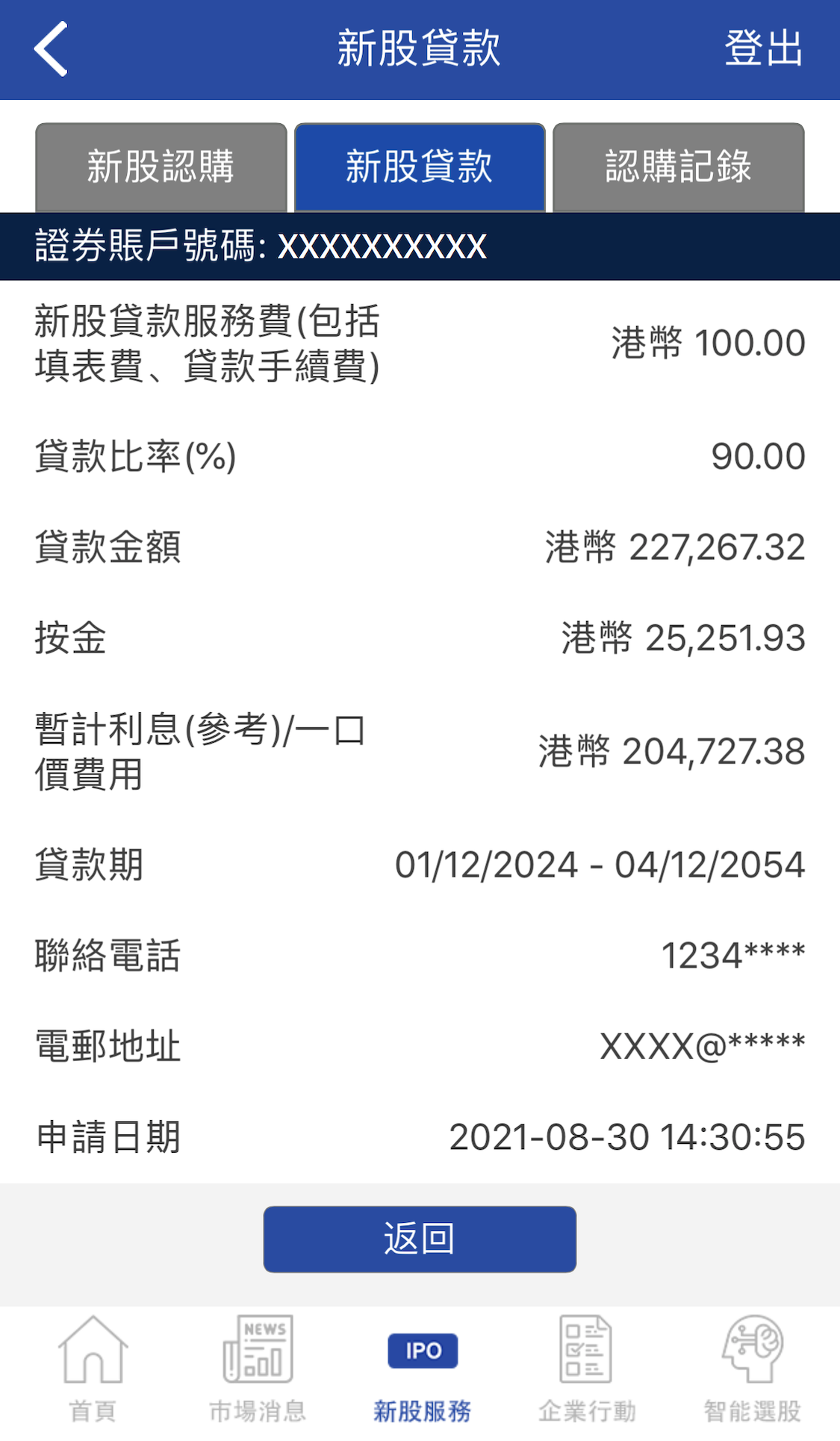Screen dimensions: 840x1441
Task: Tap the 返回 button
Action: pos(420,1239)
